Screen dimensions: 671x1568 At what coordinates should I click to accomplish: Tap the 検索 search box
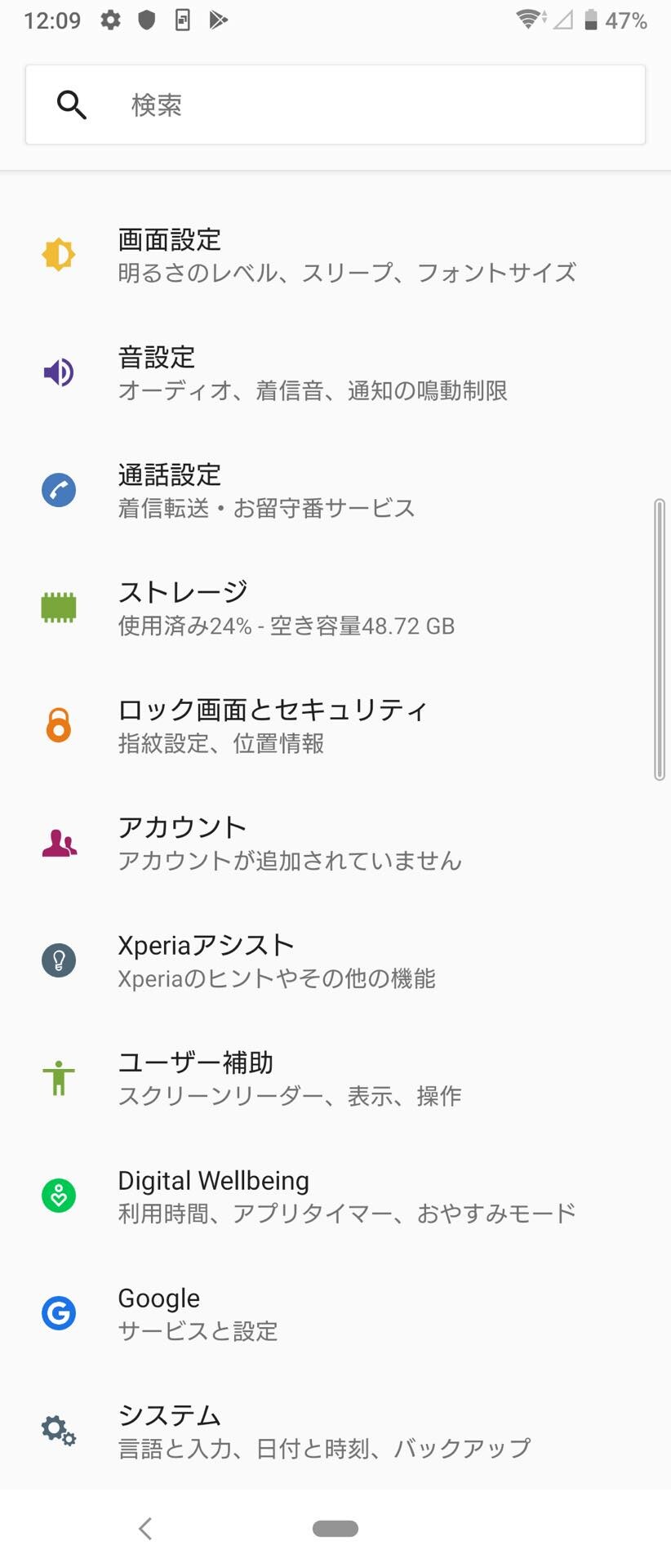pyautogui.click(x=335, y=105)
